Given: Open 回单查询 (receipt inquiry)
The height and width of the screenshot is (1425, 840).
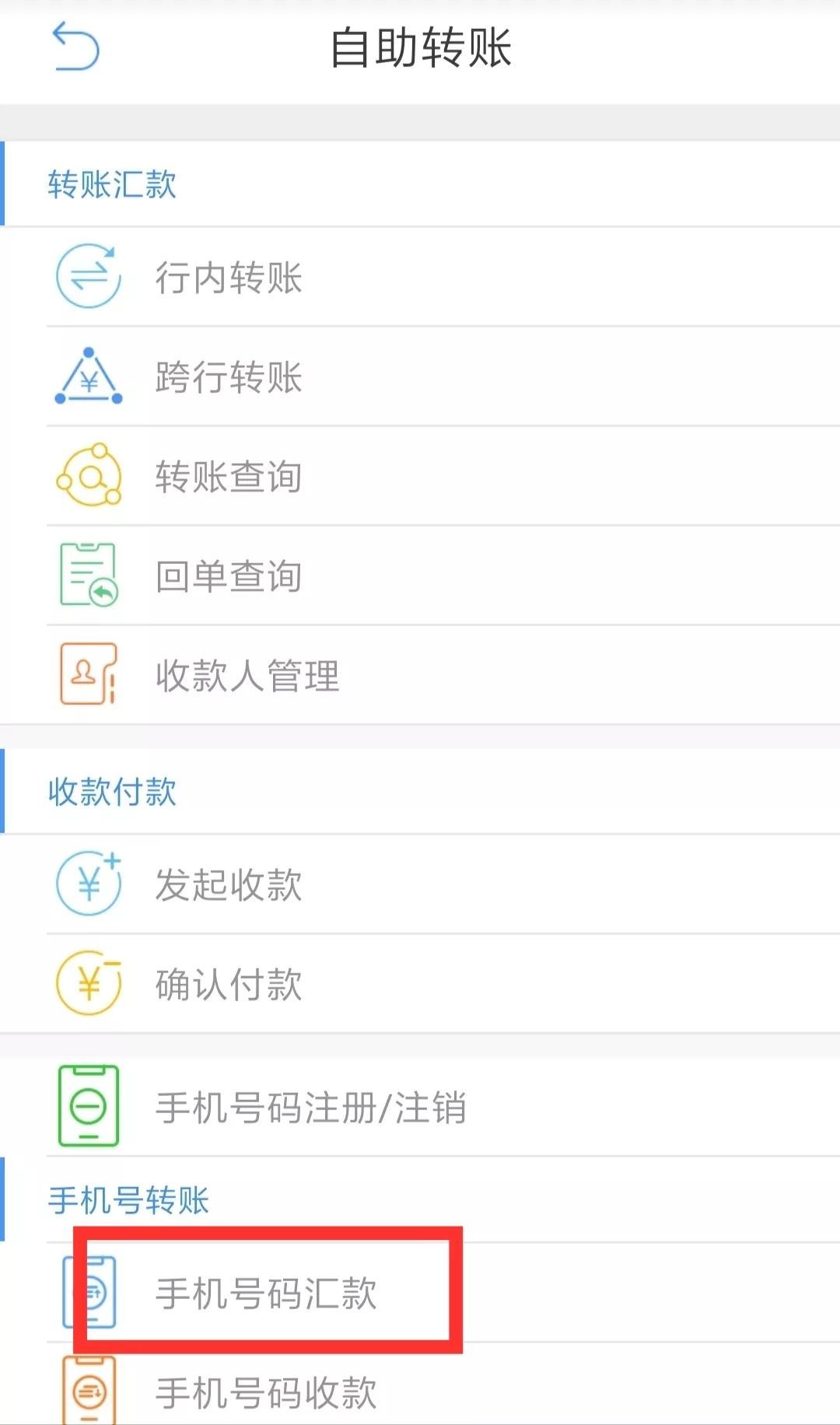Looking at the screenshot, I should (229, 576).
